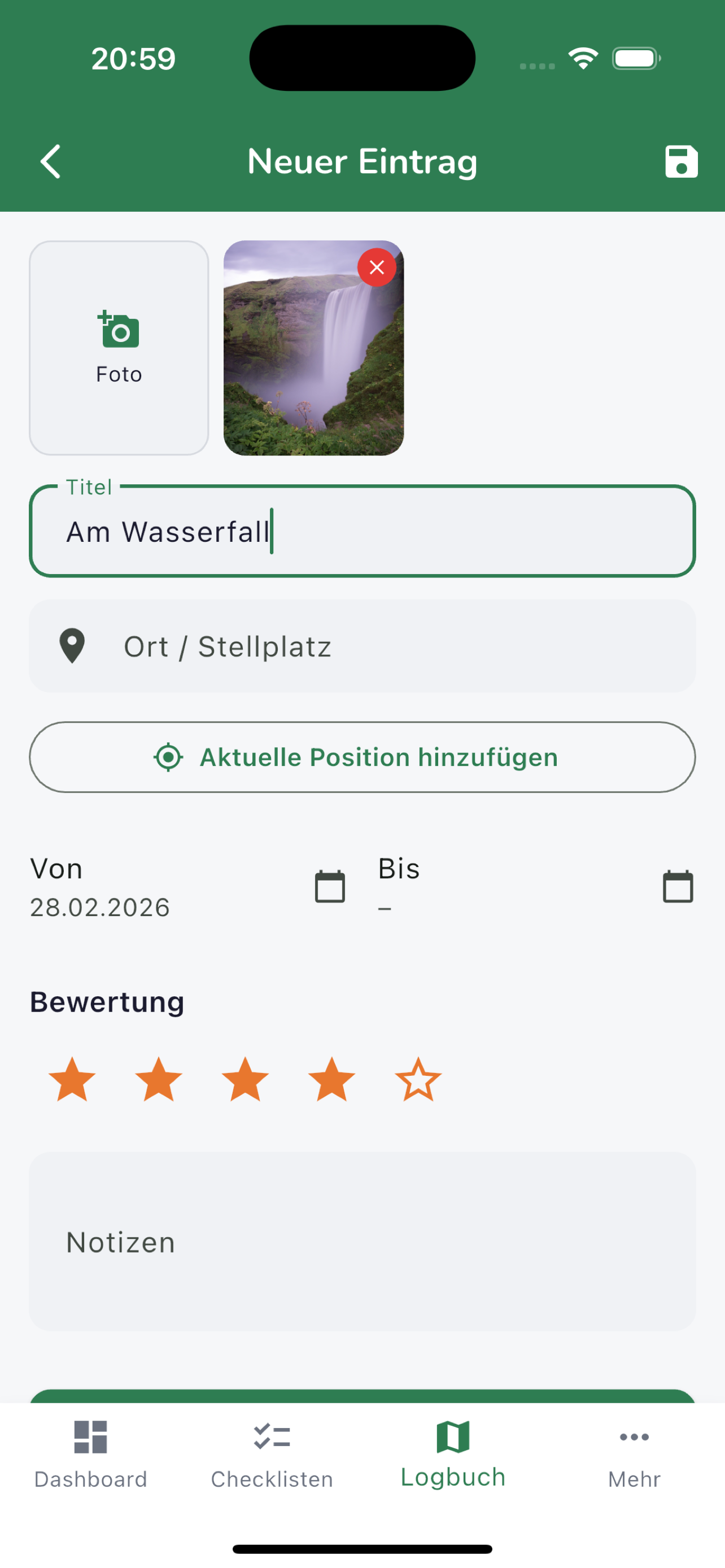Remove the waterfall photo with the red X
Screen dimensions: 725x1568
click(377, 267)
